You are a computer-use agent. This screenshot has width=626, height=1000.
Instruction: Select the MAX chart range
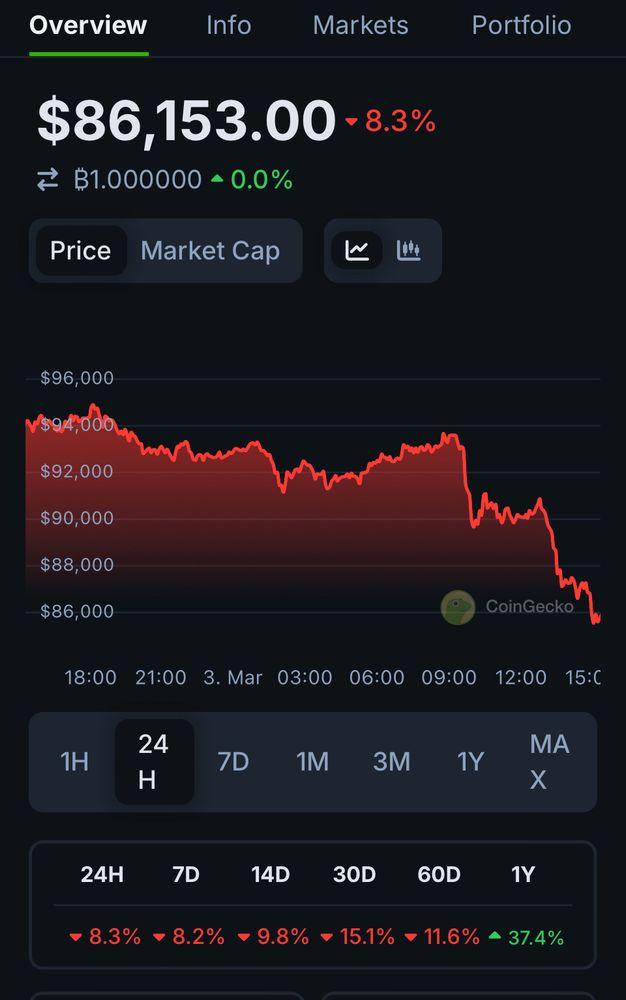549,762
